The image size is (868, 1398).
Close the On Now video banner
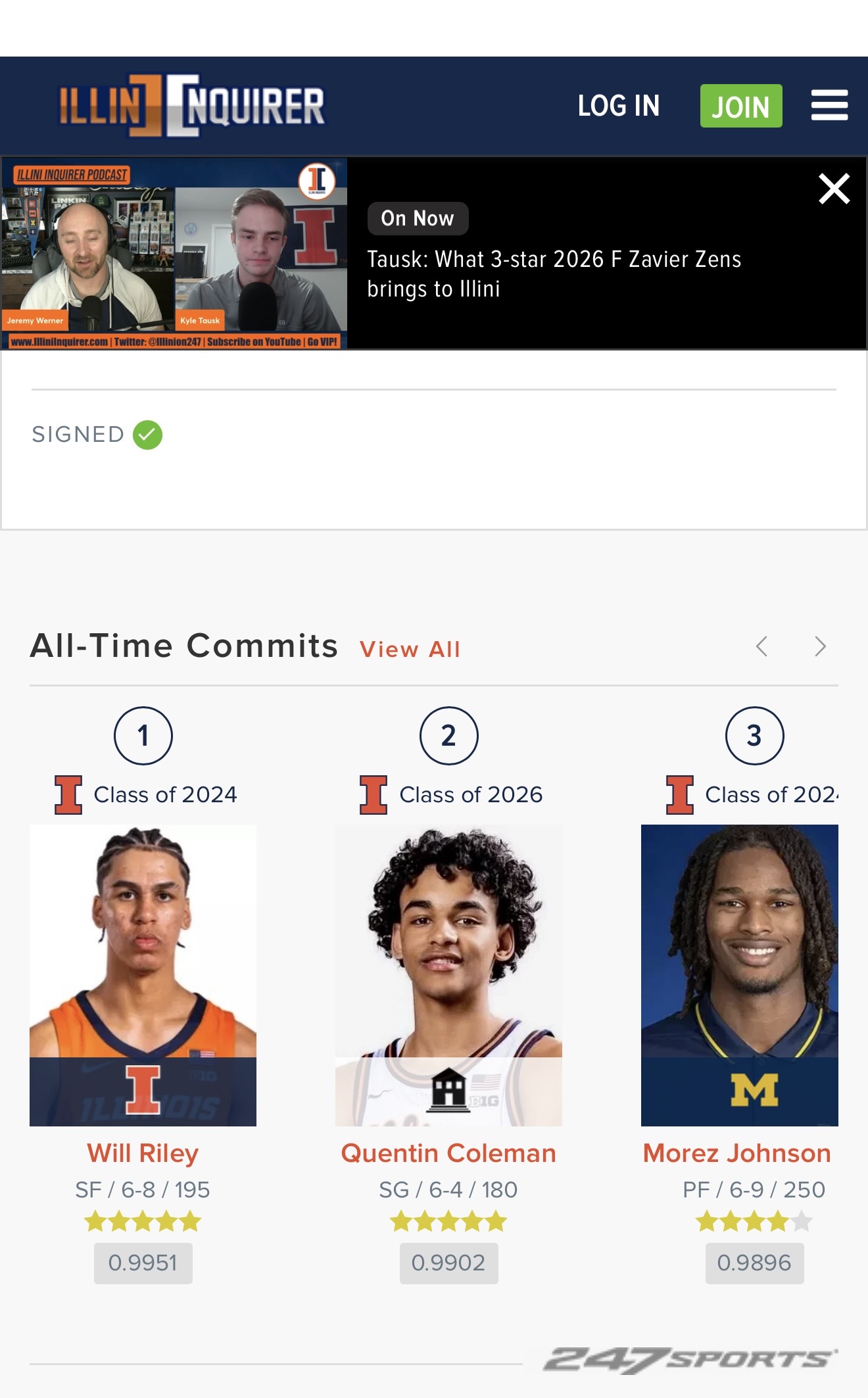(834, 189)
